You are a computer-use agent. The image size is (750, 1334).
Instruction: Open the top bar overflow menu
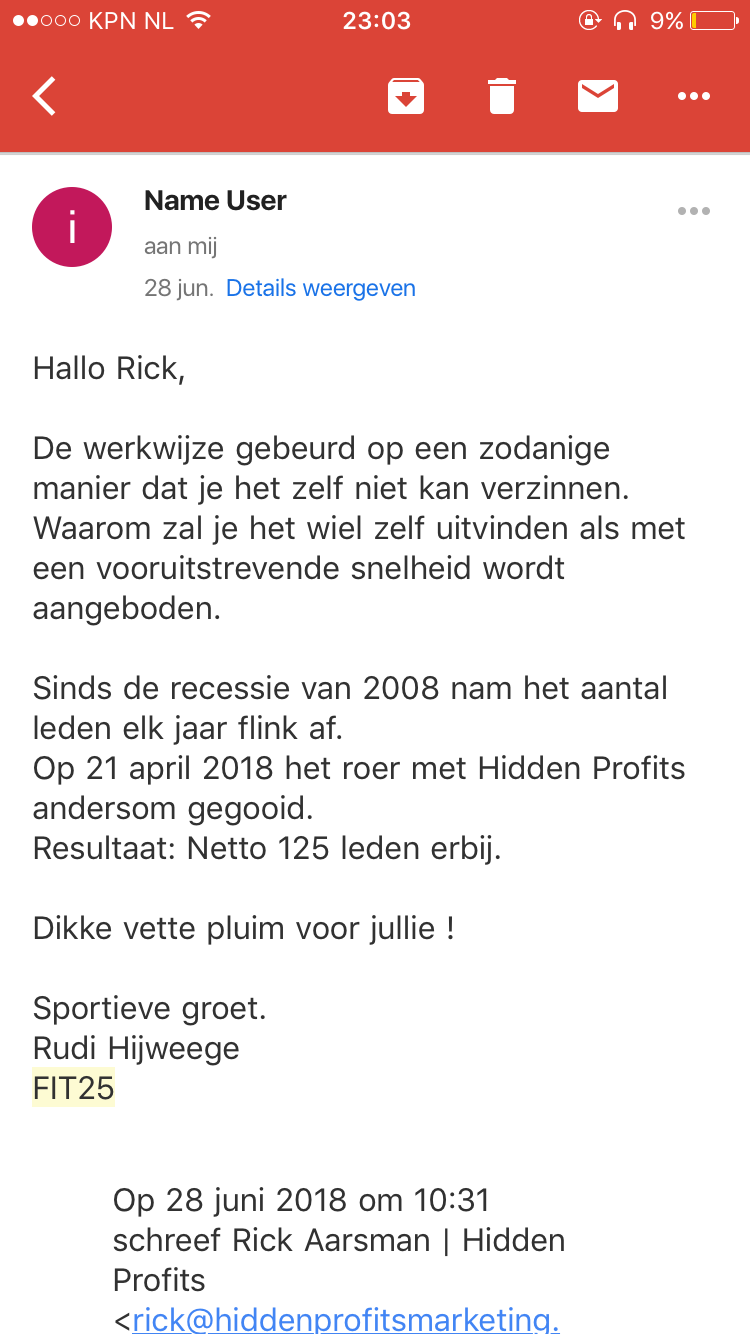[x=693, y=96]
